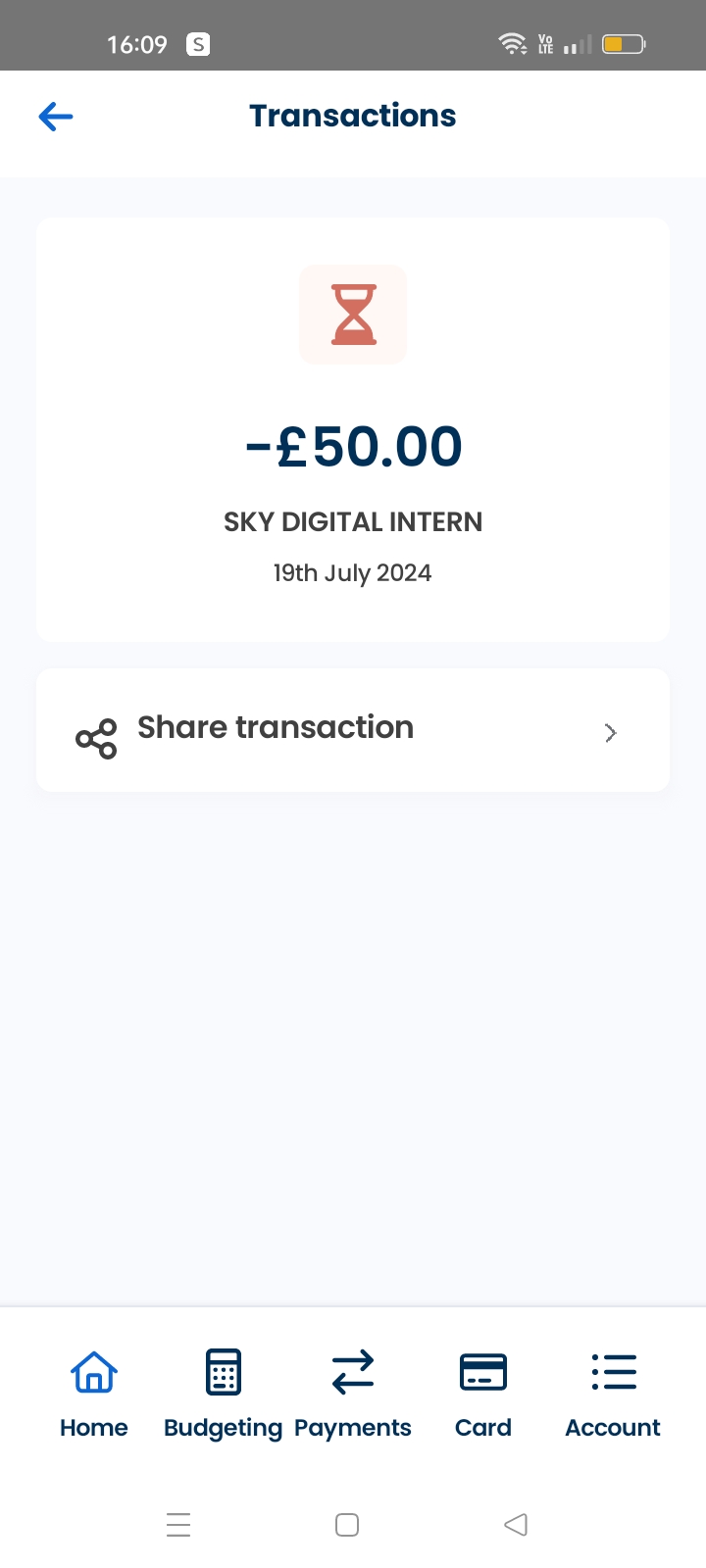
Task: Tap the 19th July 2024 date
Action: pos(353,572)
